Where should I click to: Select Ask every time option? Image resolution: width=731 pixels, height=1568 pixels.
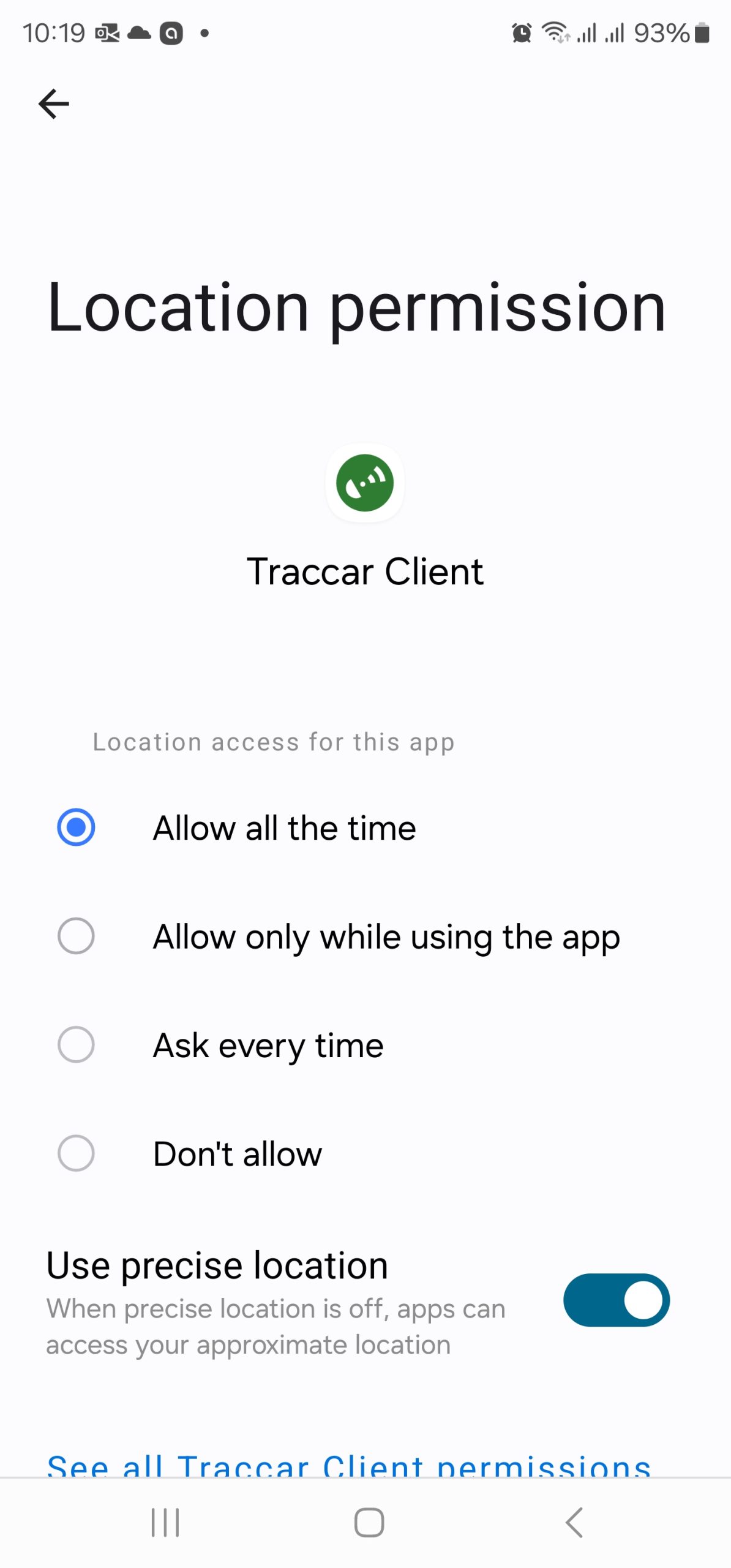76,1044
